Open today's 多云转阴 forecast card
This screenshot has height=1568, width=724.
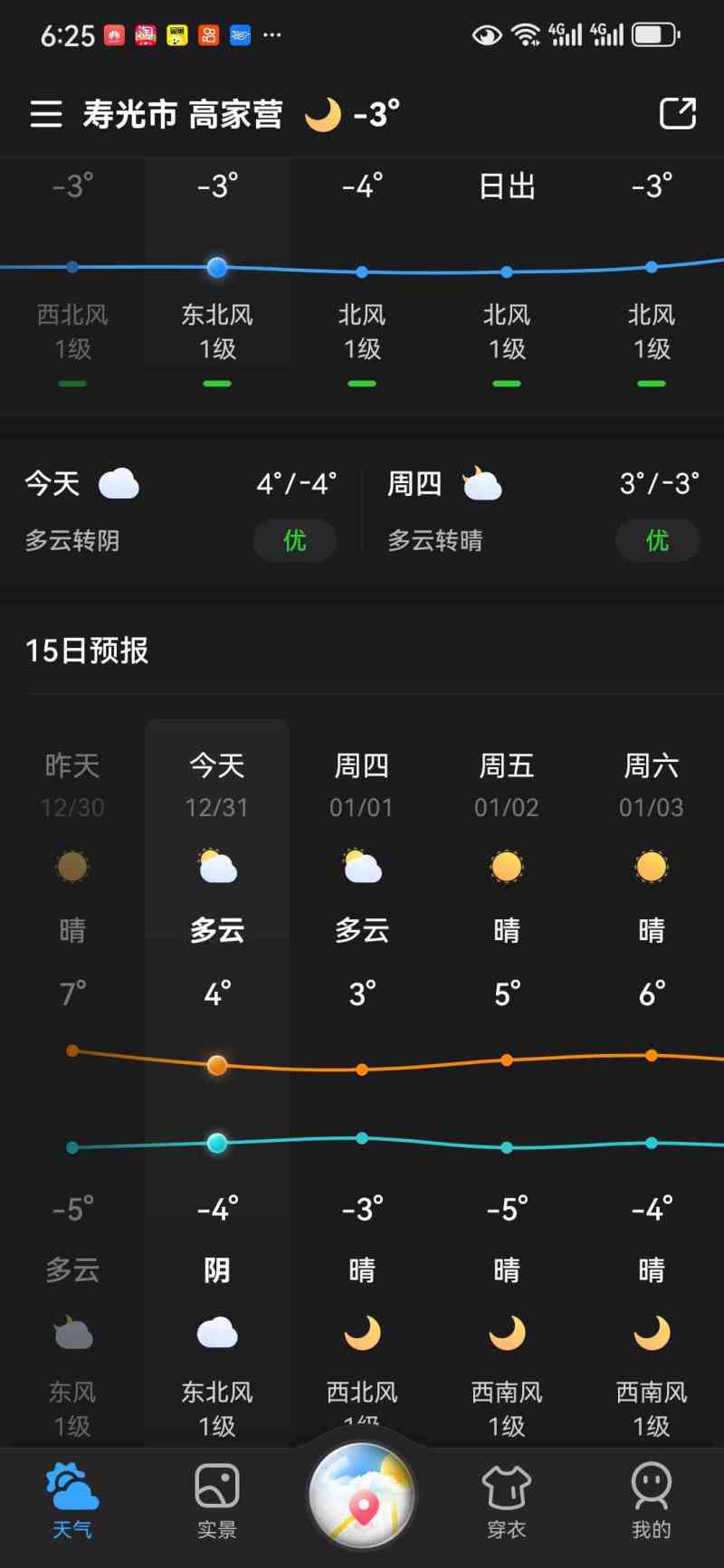pos(181,511)
